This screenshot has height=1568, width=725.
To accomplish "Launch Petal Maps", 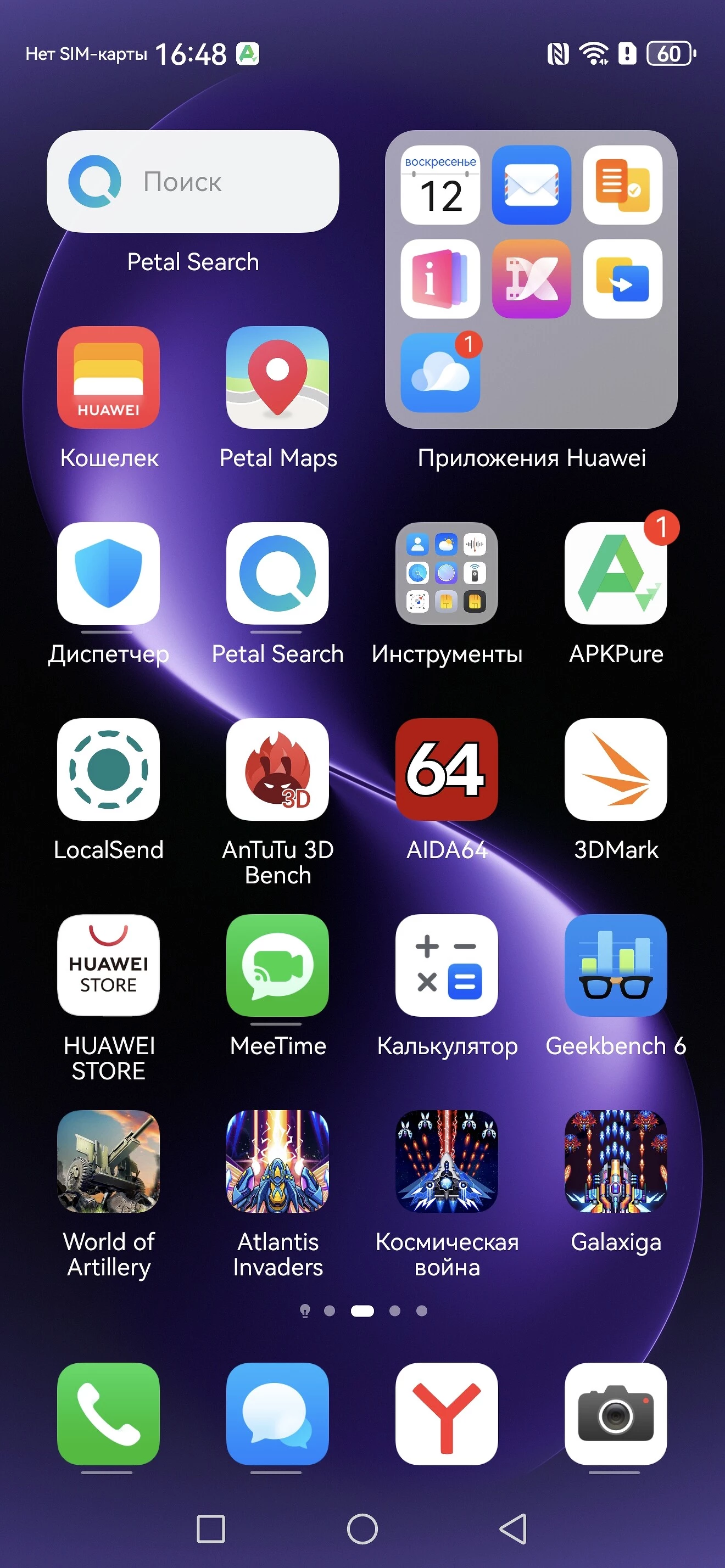I will pyautogui.click(x=277, y=377).
